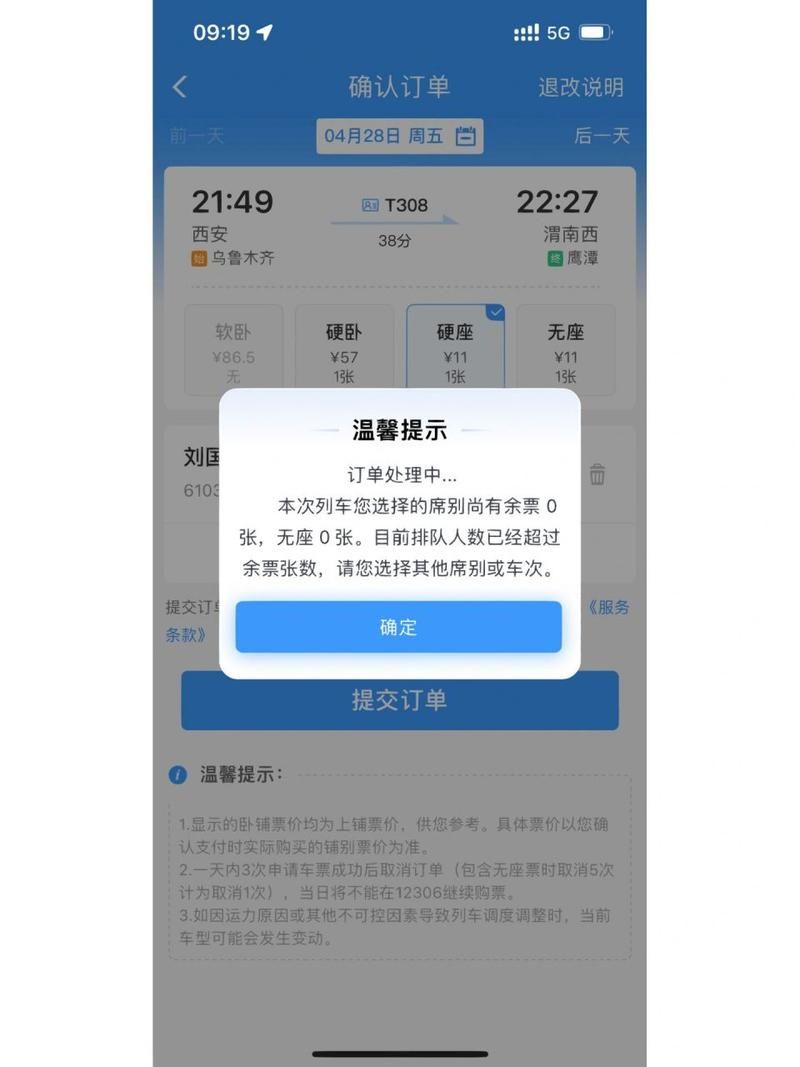Switch to the next day 后一天
Viewport: 800px width, 1067px height.
[601, 136]
